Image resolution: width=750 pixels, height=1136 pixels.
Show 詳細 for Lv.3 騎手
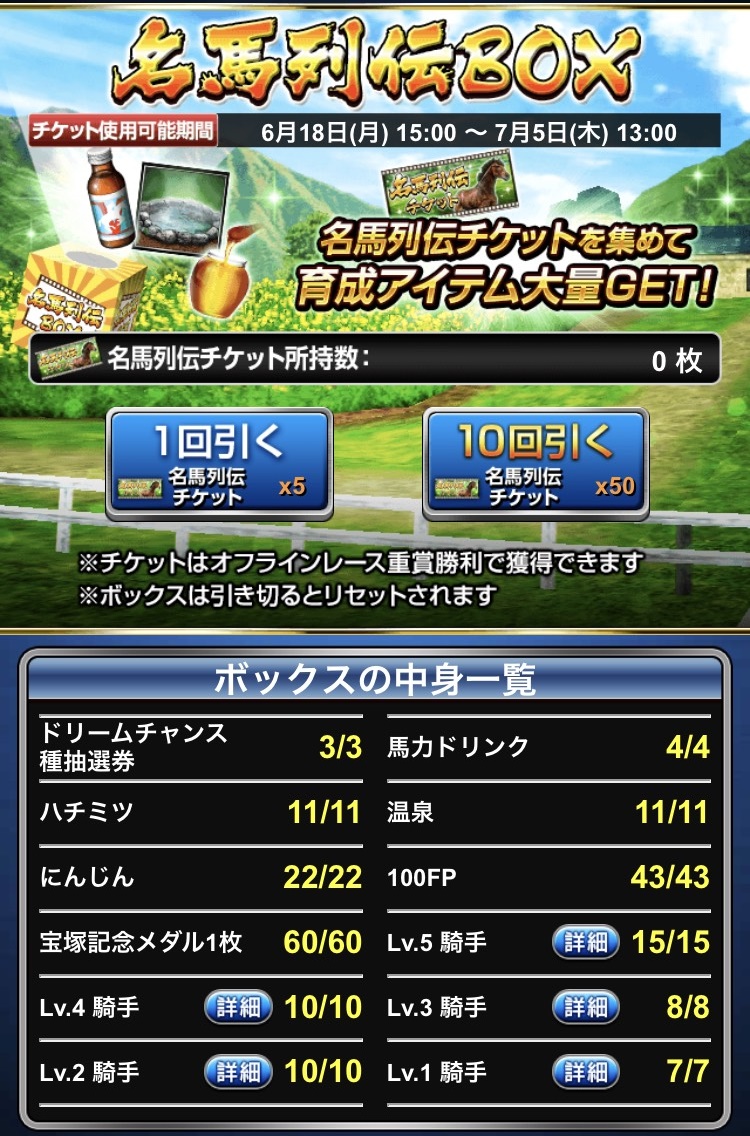pos(585,1007)
